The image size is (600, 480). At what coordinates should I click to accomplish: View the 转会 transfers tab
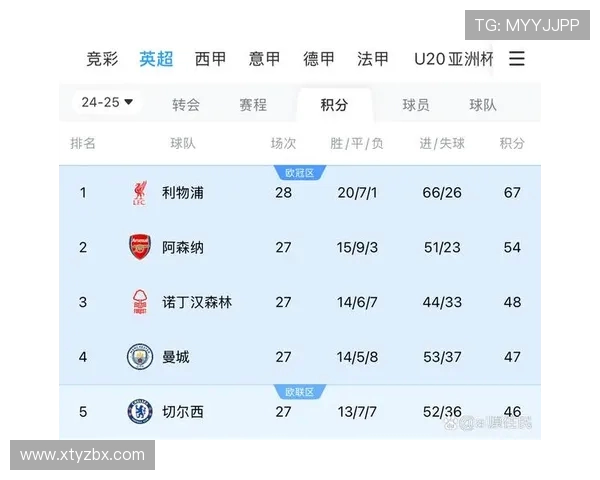pos(186,104)
